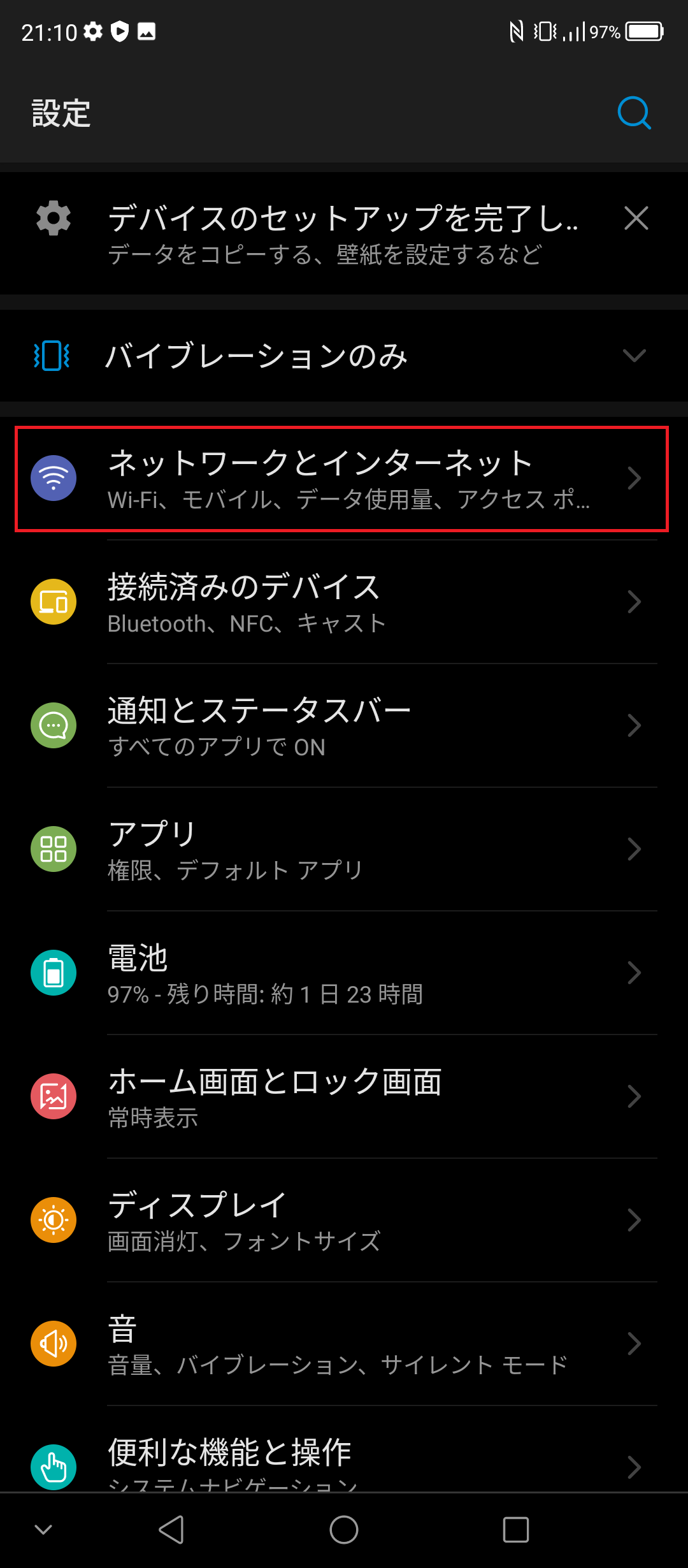Open the settings search magnifier
688x1568 pixels.
coord(633,113)
